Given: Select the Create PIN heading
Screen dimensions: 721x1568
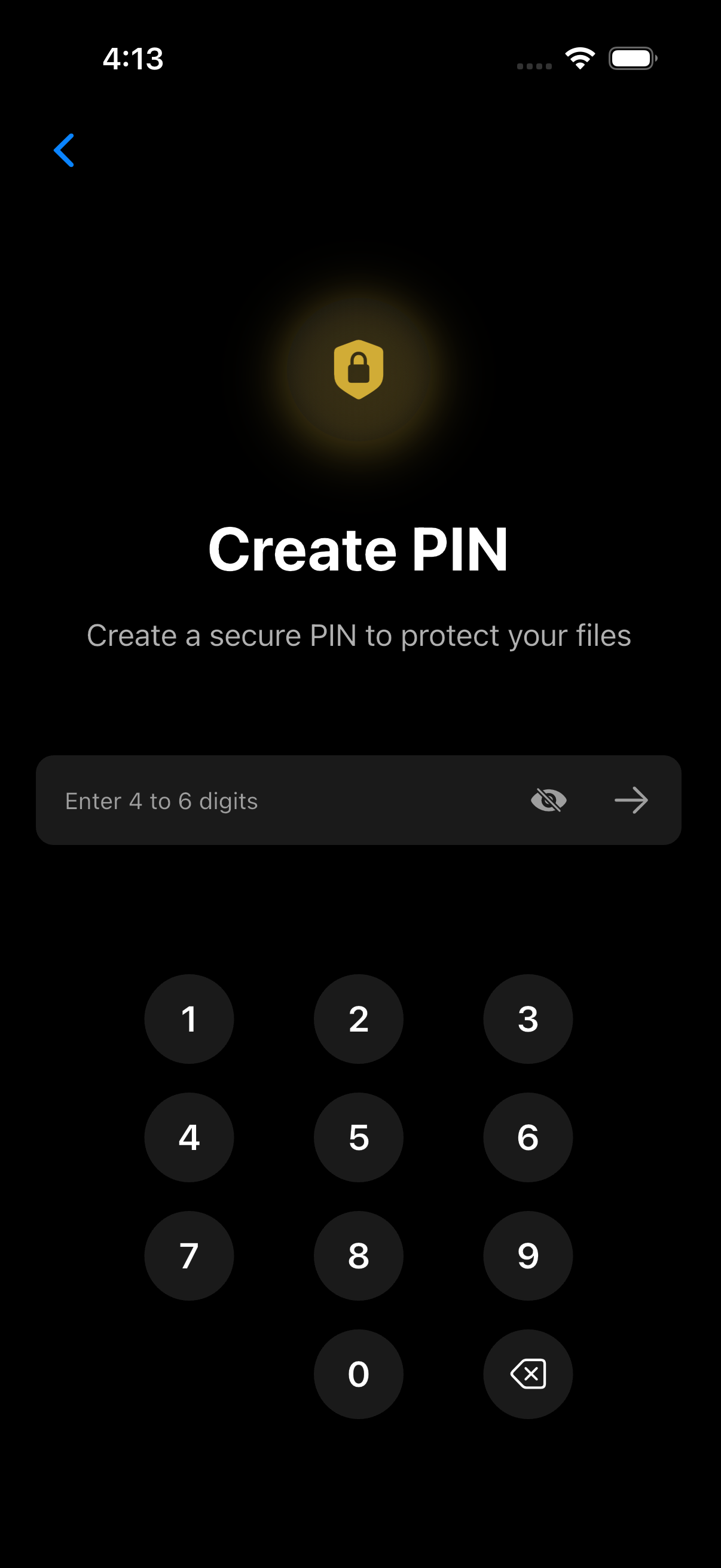Looking at the screenshot, I should coord(358,548).
